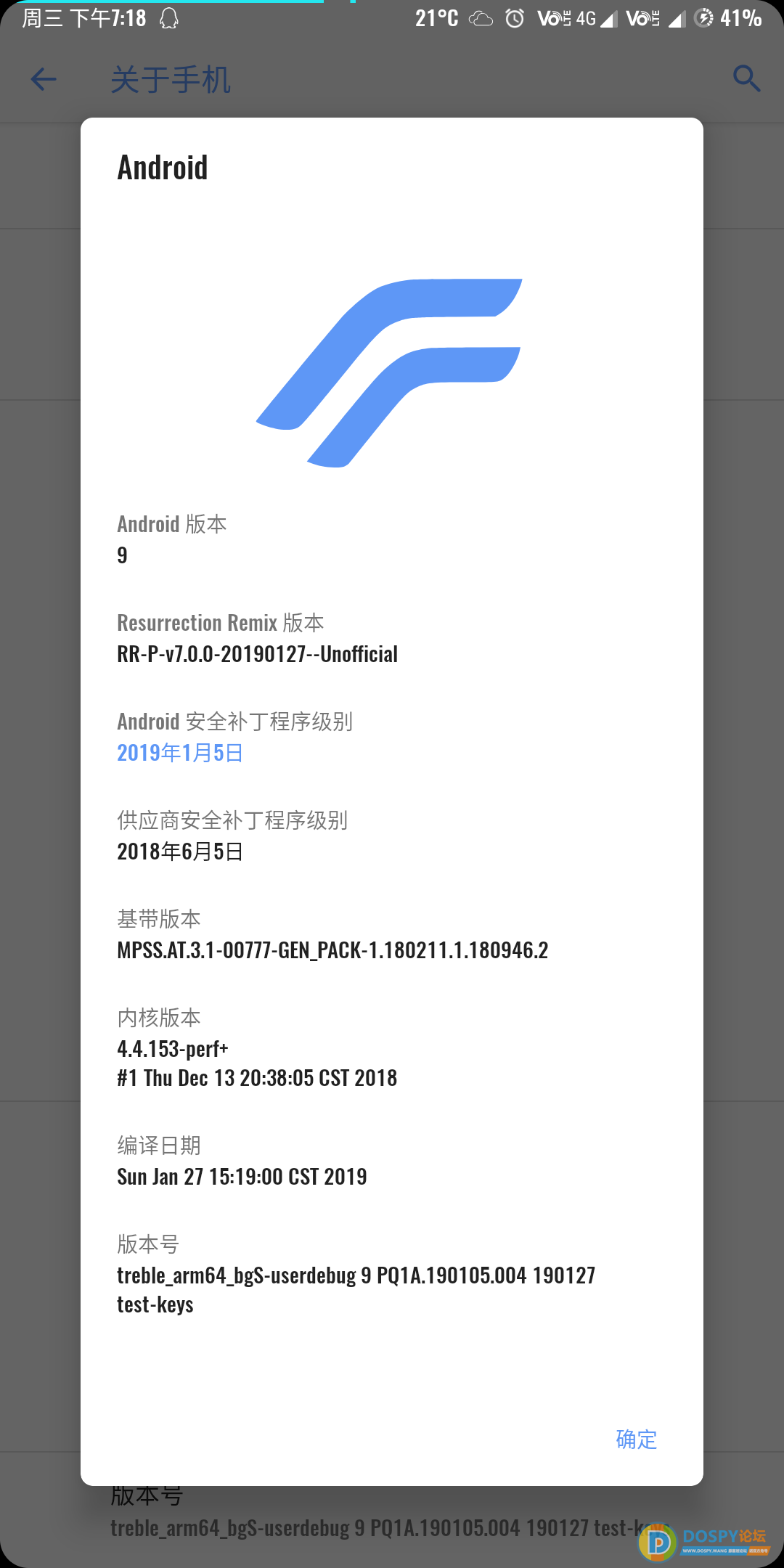
Task: Tap 确定 to dismiss the Android dialog
Action: coord(636,1439)
